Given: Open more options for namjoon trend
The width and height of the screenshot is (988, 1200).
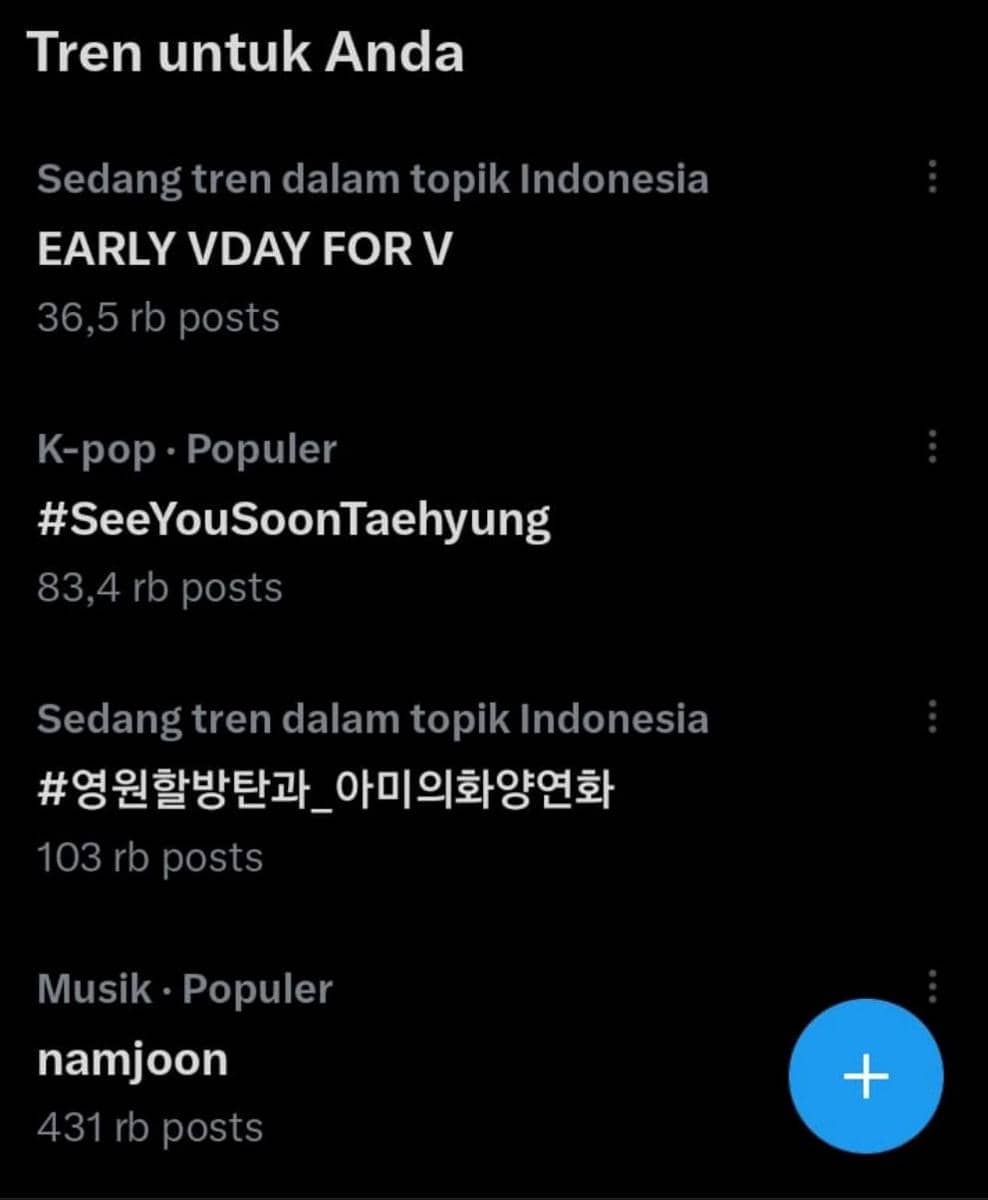Looking at the screenshot, I should (932, 985).
